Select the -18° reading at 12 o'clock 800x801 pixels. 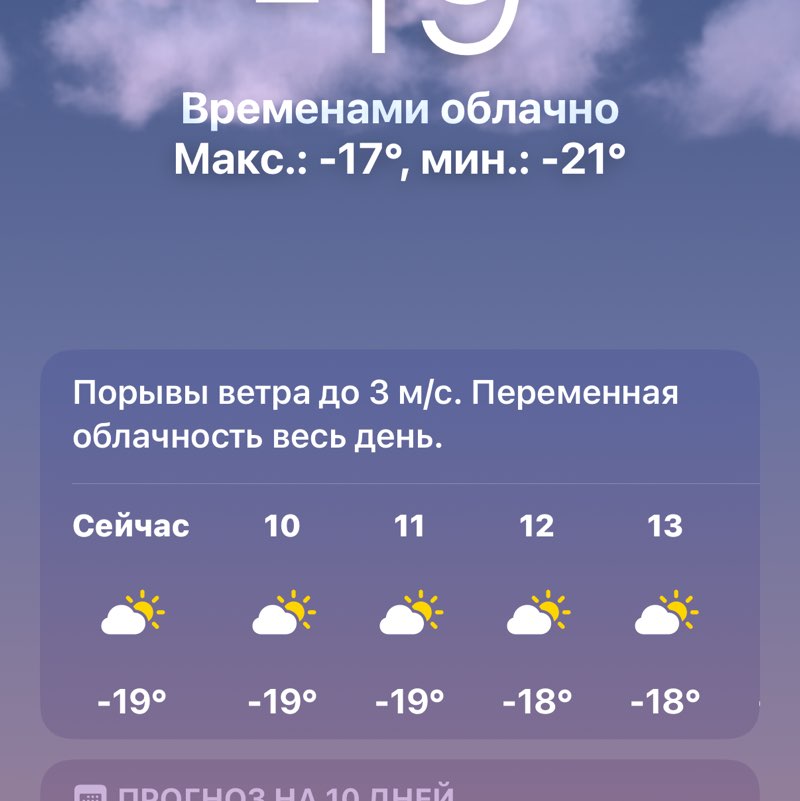tap(537, 697)
